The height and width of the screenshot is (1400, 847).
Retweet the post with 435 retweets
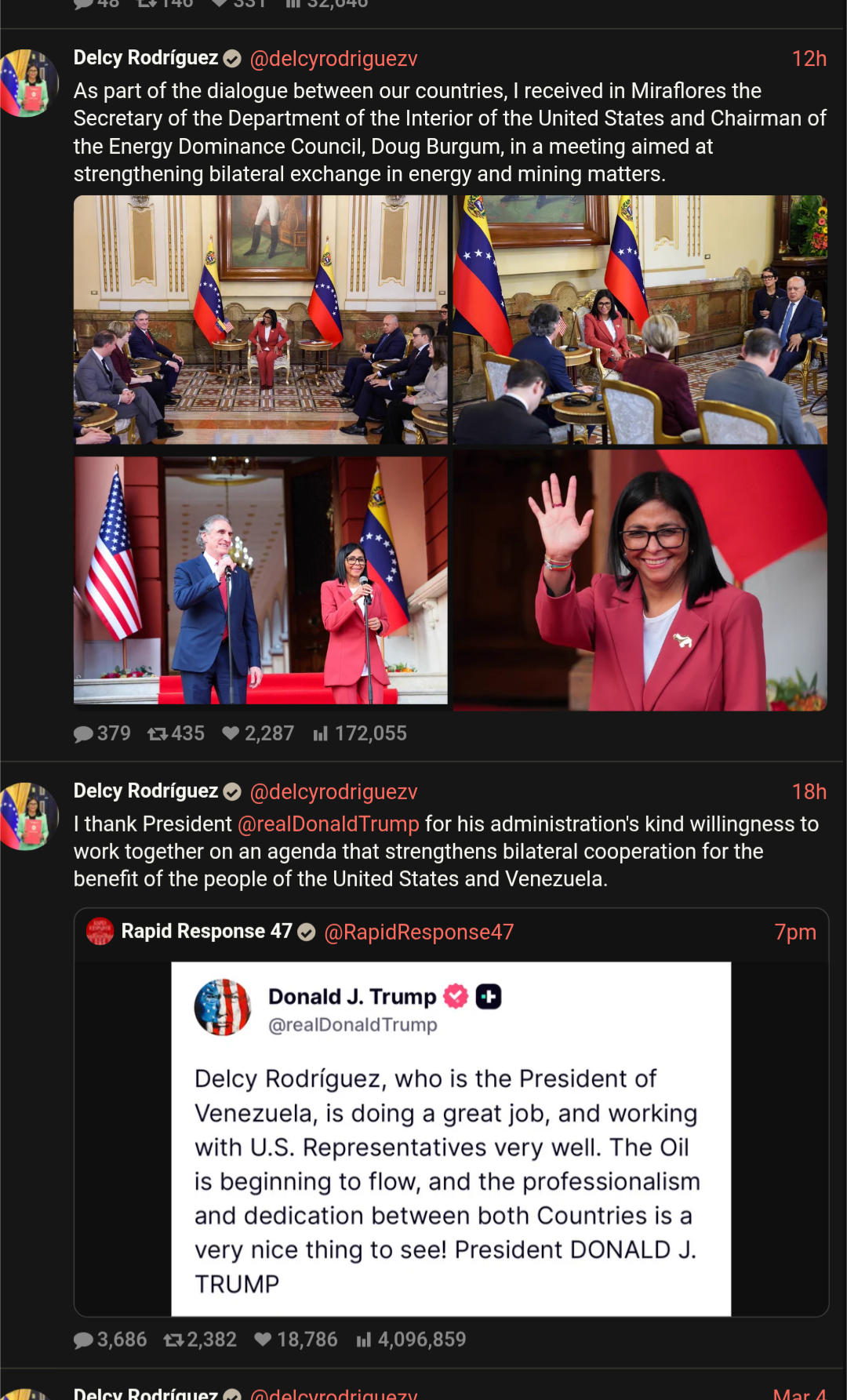pyautogui.click(x=176, y=733)
